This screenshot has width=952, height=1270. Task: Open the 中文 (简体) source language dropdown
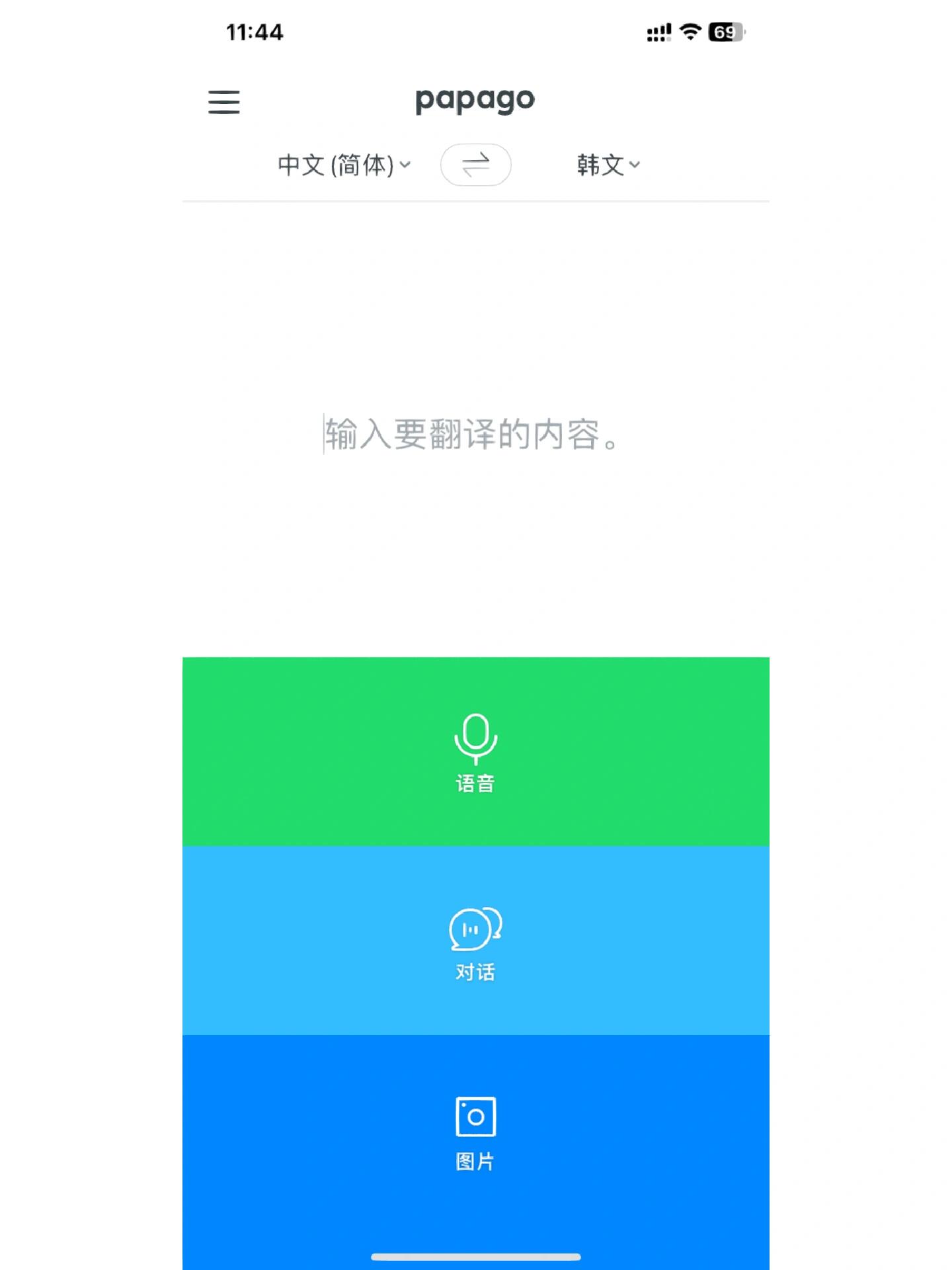pyautogui.click(x=344, y=165)
